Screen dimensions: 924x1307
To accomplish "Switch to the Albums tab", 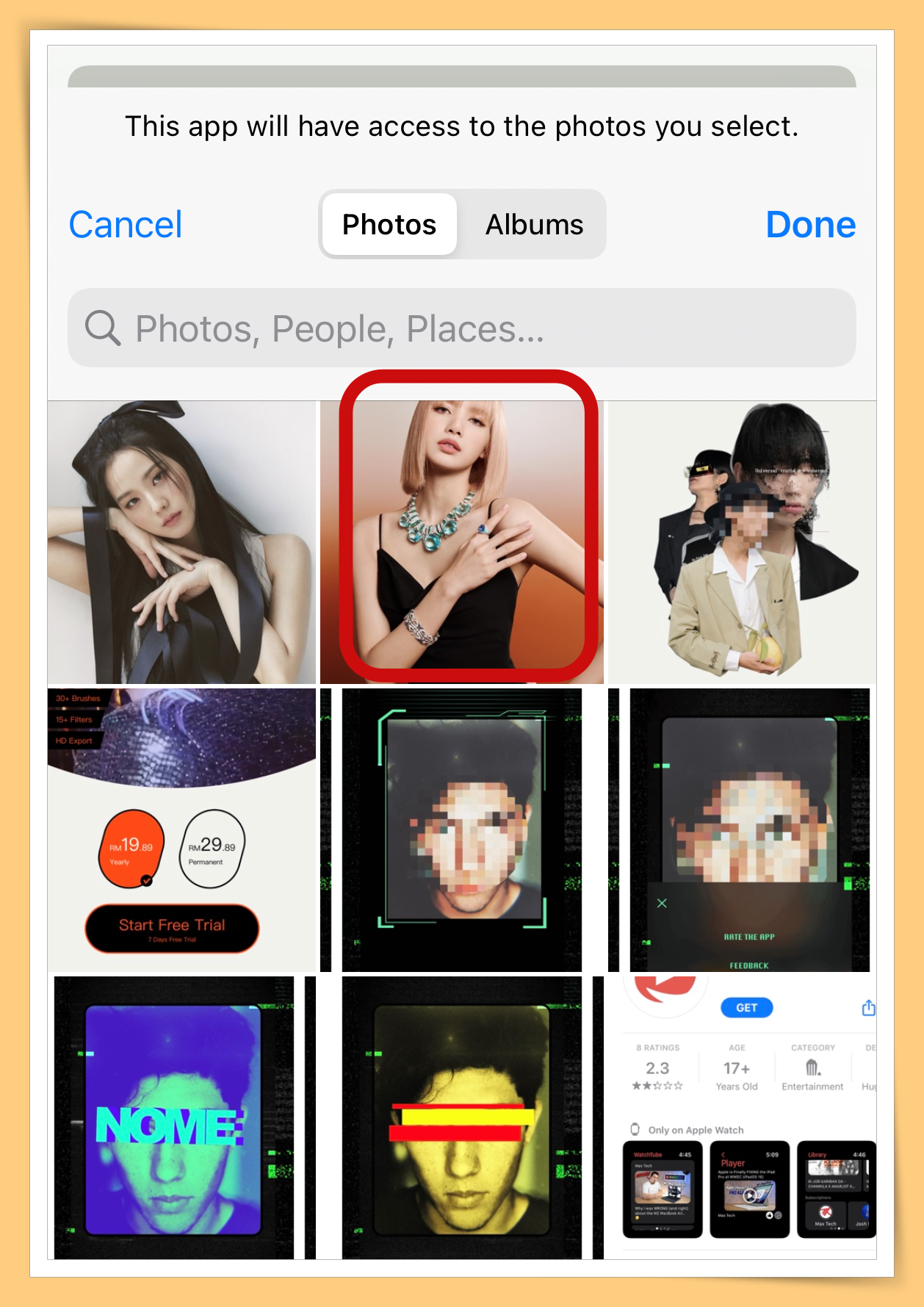I will (534, 225).
